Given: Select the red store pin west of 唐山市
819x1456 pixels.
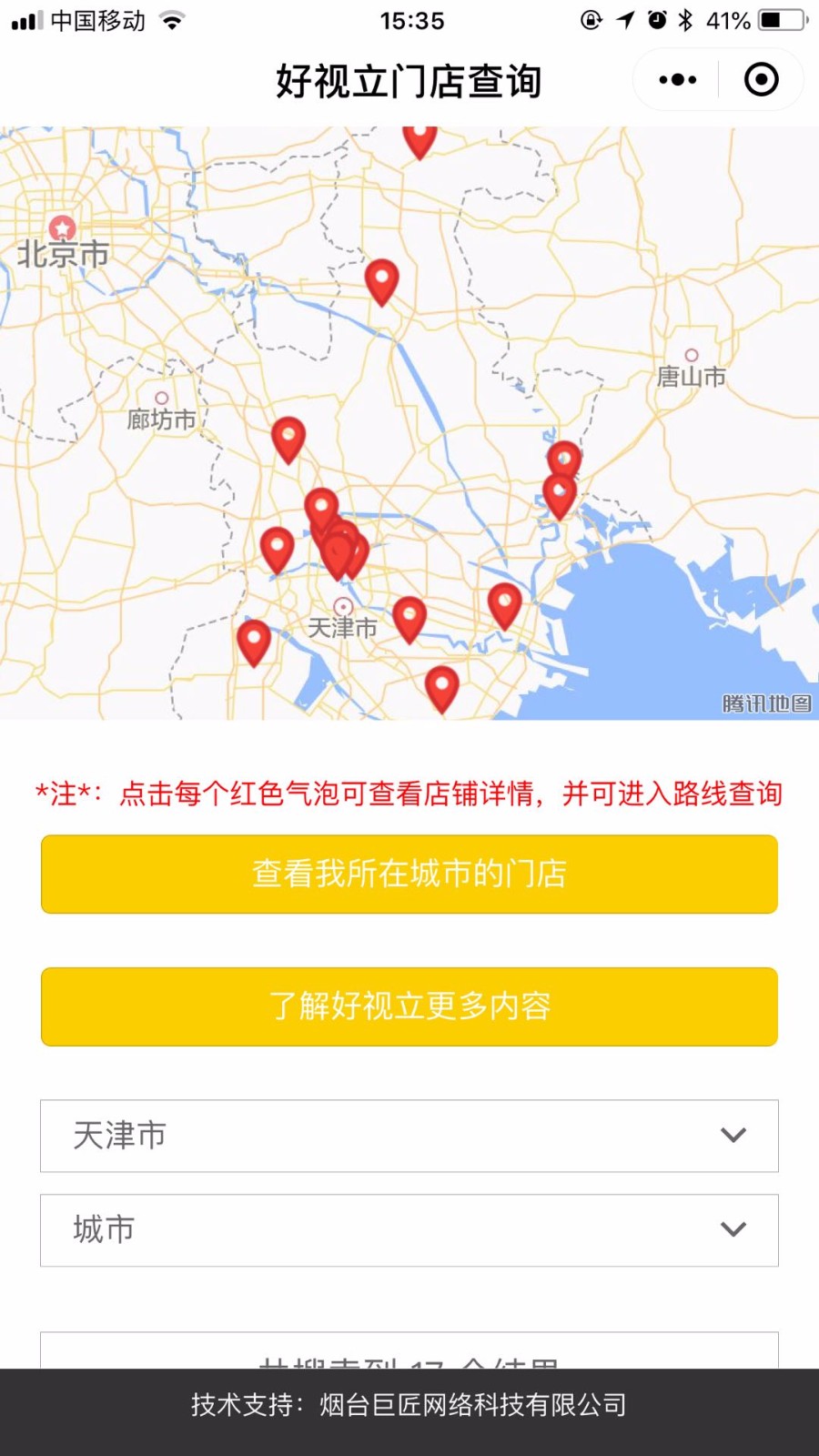Looking at the screenshot, I should 382,280.
